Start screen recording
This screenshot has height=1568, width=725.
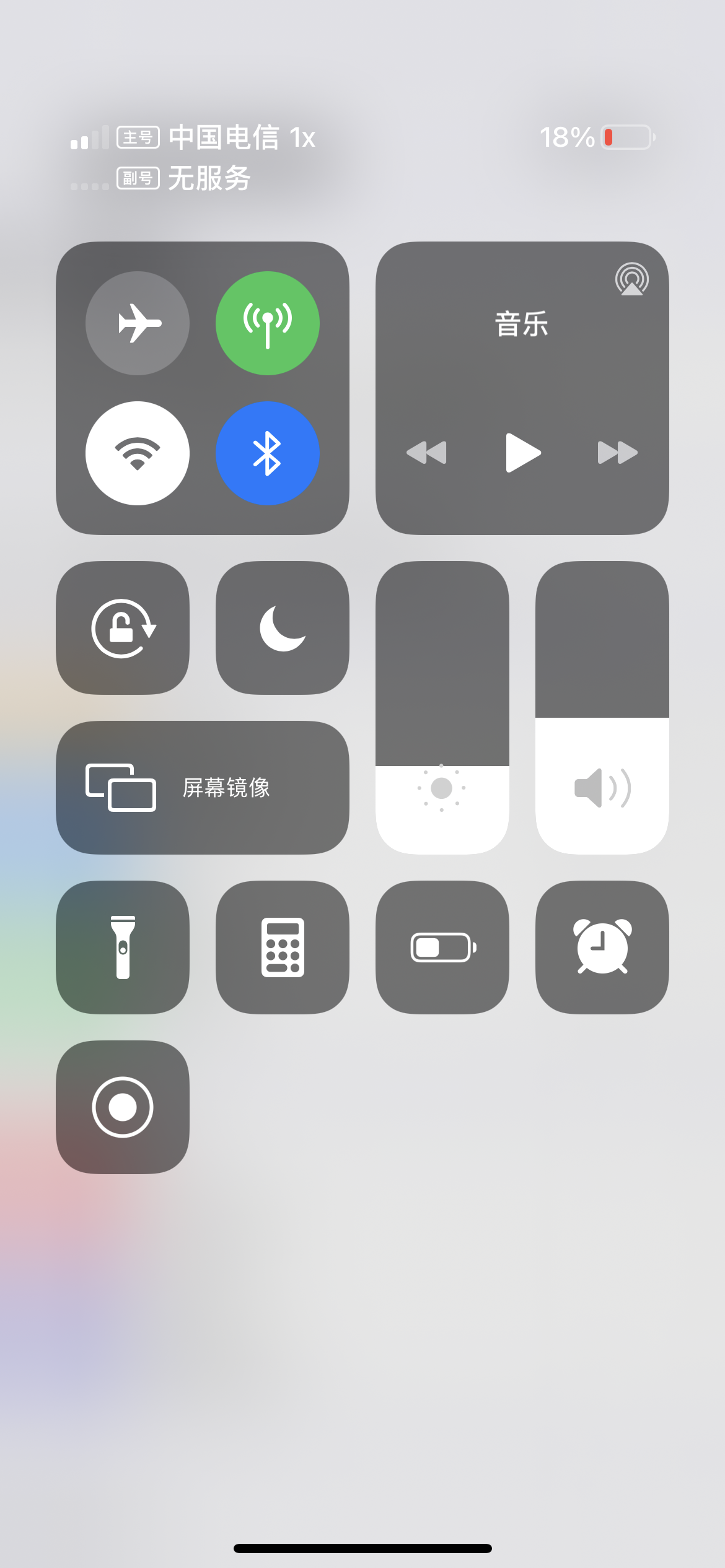point(123,1107)
